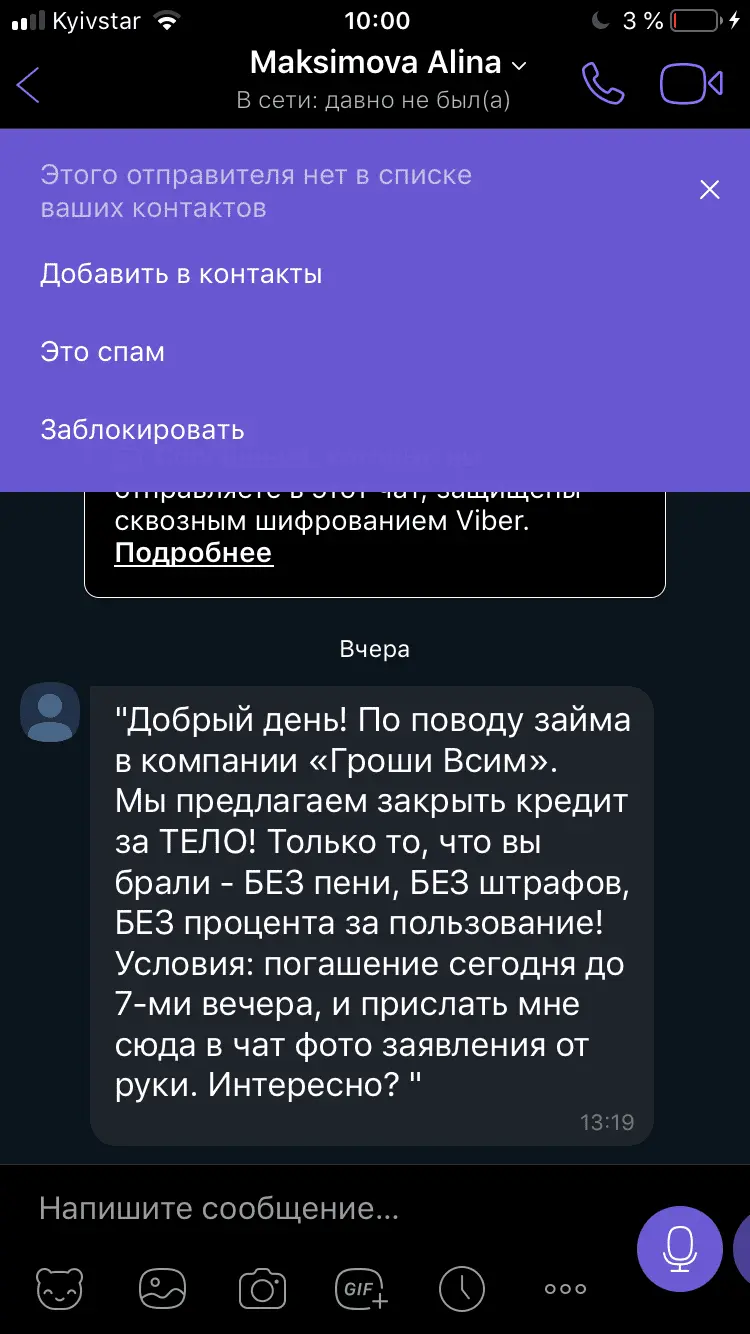750x1334 pixels.
Task: Start a voice call with Maksimova Alina
Action: [x=603, y=84]
